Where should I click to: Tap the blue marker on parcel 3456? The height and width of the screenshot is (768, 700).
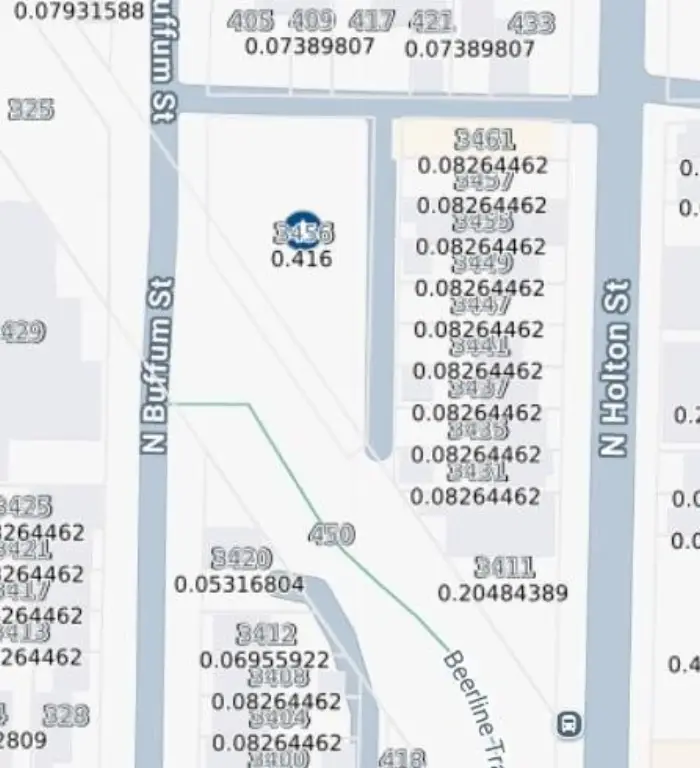303,231
